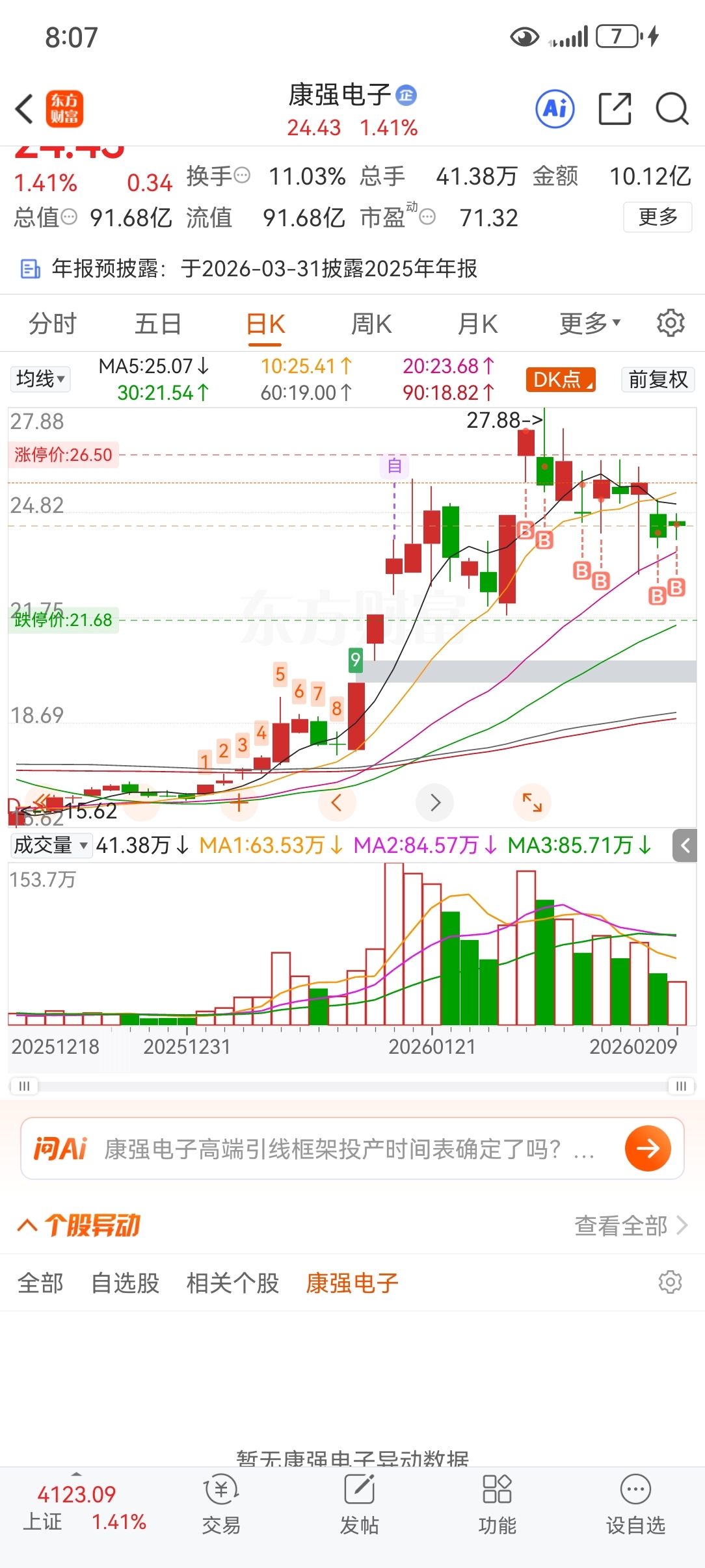This screenshot has width=705, height=1568.
Task: Open the Ai assistant icon
Action: tap(555, 109)
